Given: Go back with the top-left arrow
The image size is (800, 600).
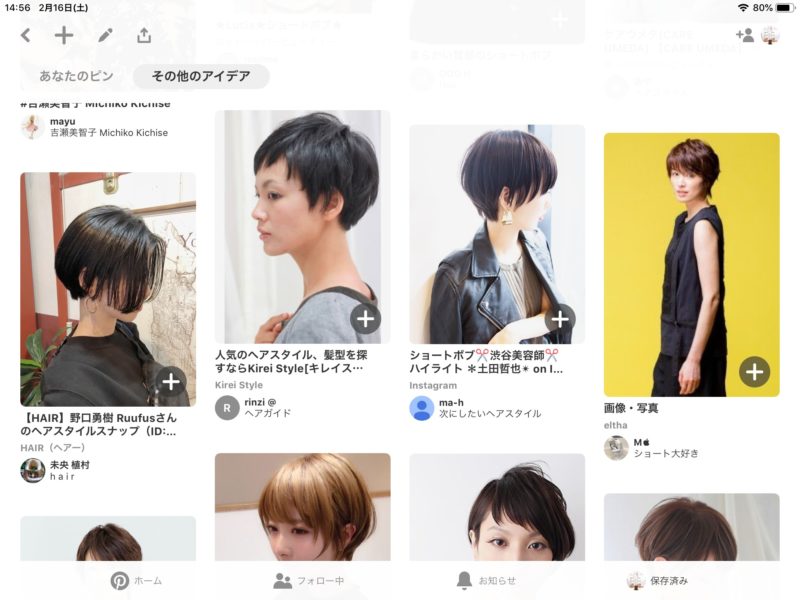Looking at the screenshot, I should (x=25, y=36).
